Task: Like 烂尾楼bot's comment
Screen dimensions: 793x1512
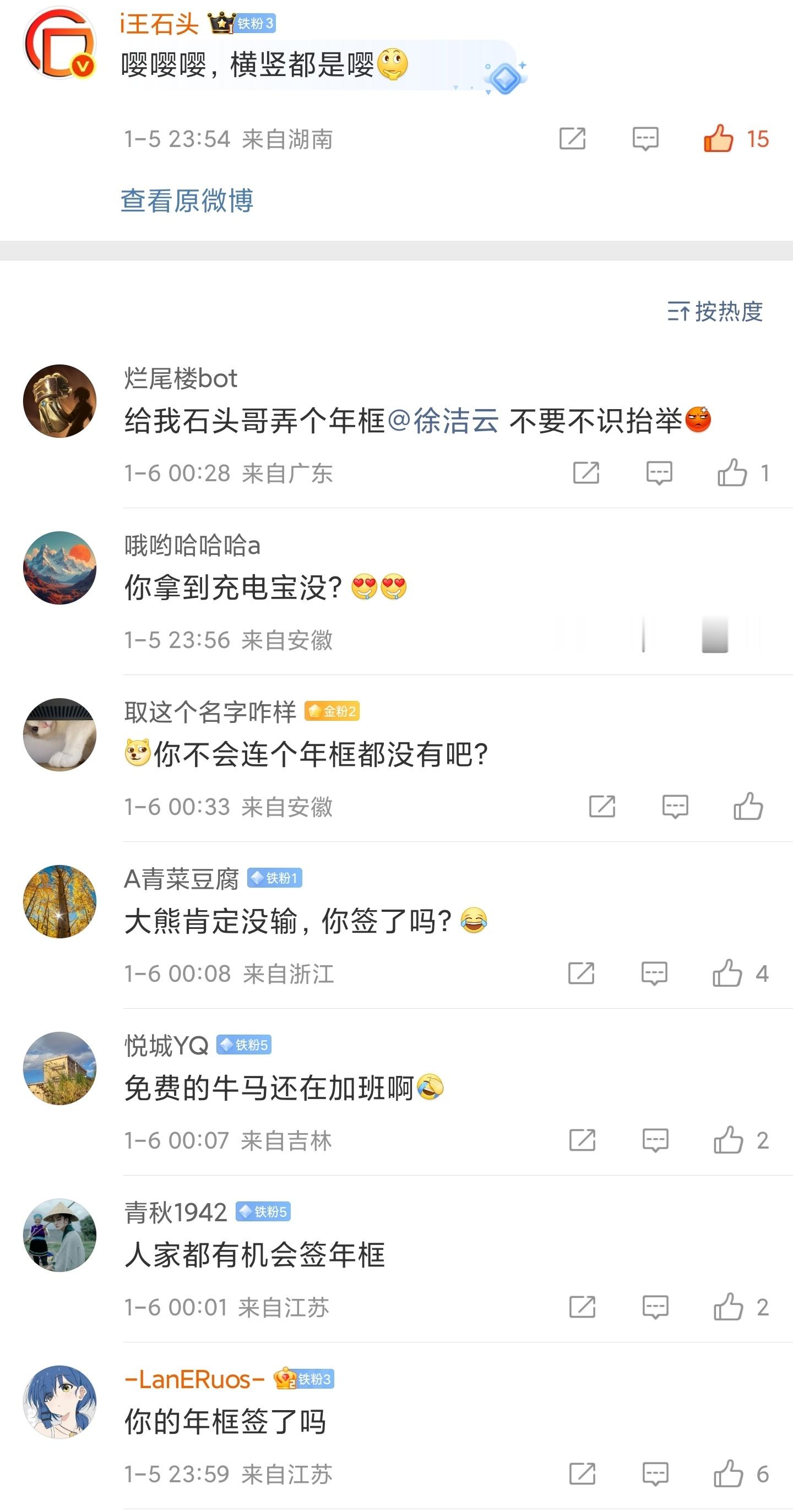Action: tap(732, 472)
